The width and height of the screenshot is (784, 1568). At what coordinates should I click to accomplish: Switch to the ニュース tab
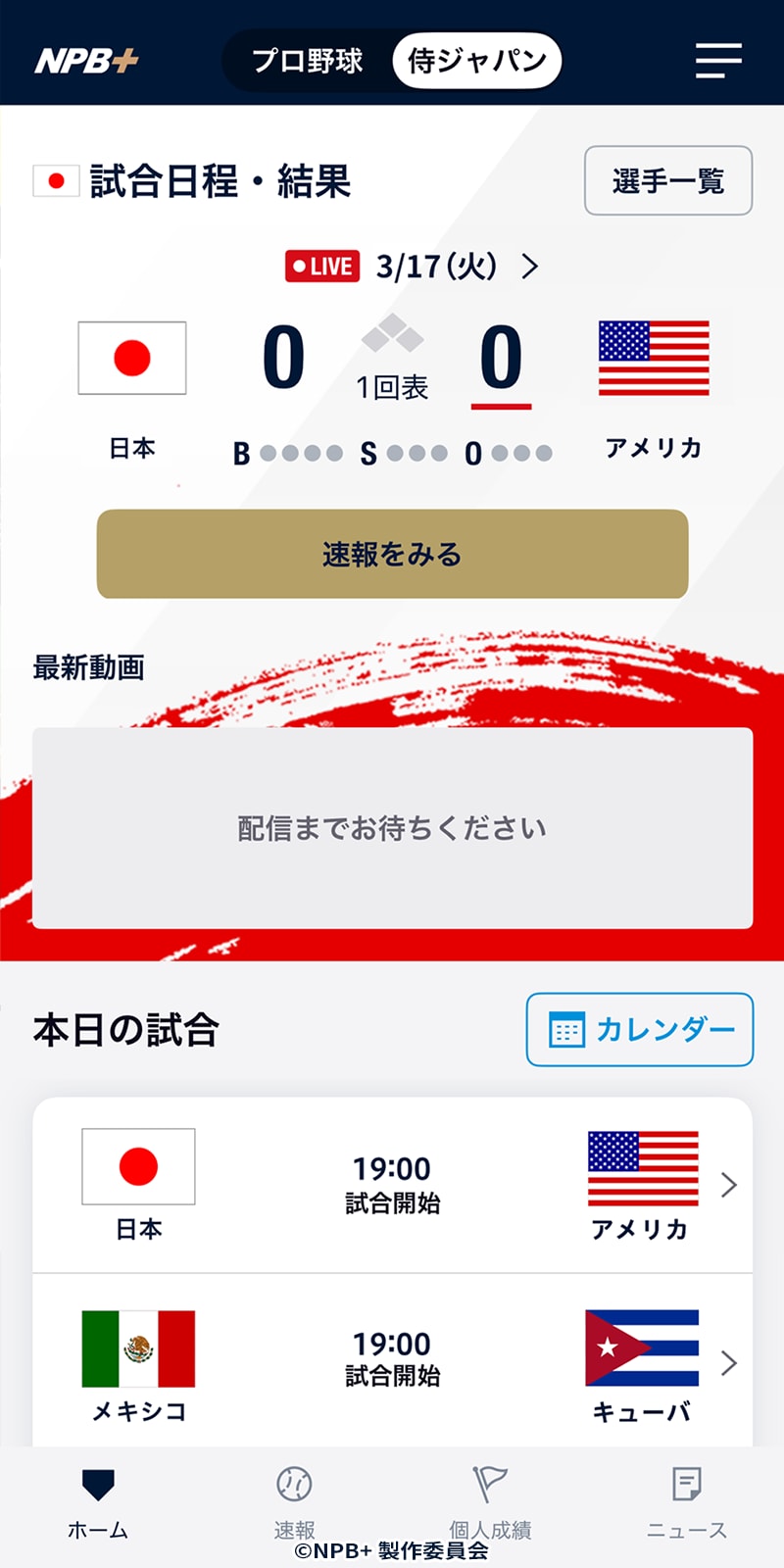[x=686, y=1501]
